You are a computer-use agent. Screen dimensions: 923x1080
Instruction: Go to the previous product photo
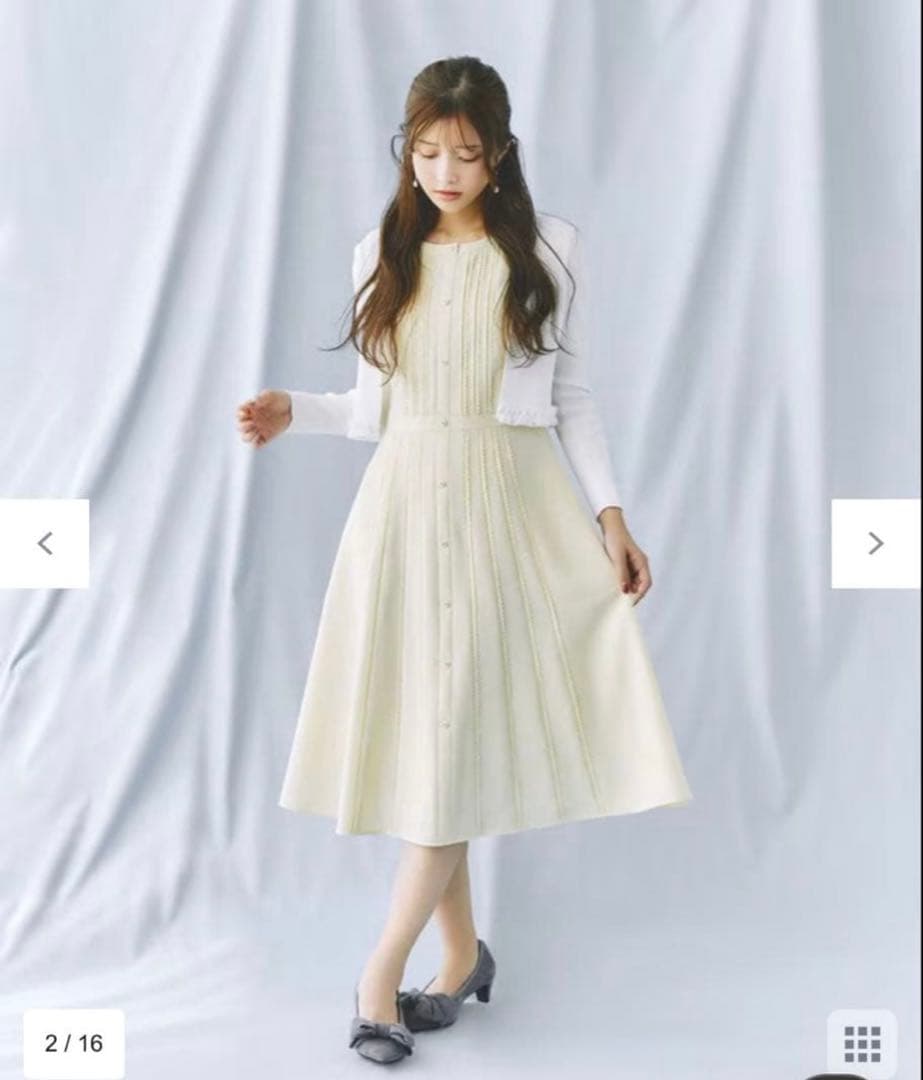pos(44,543)
